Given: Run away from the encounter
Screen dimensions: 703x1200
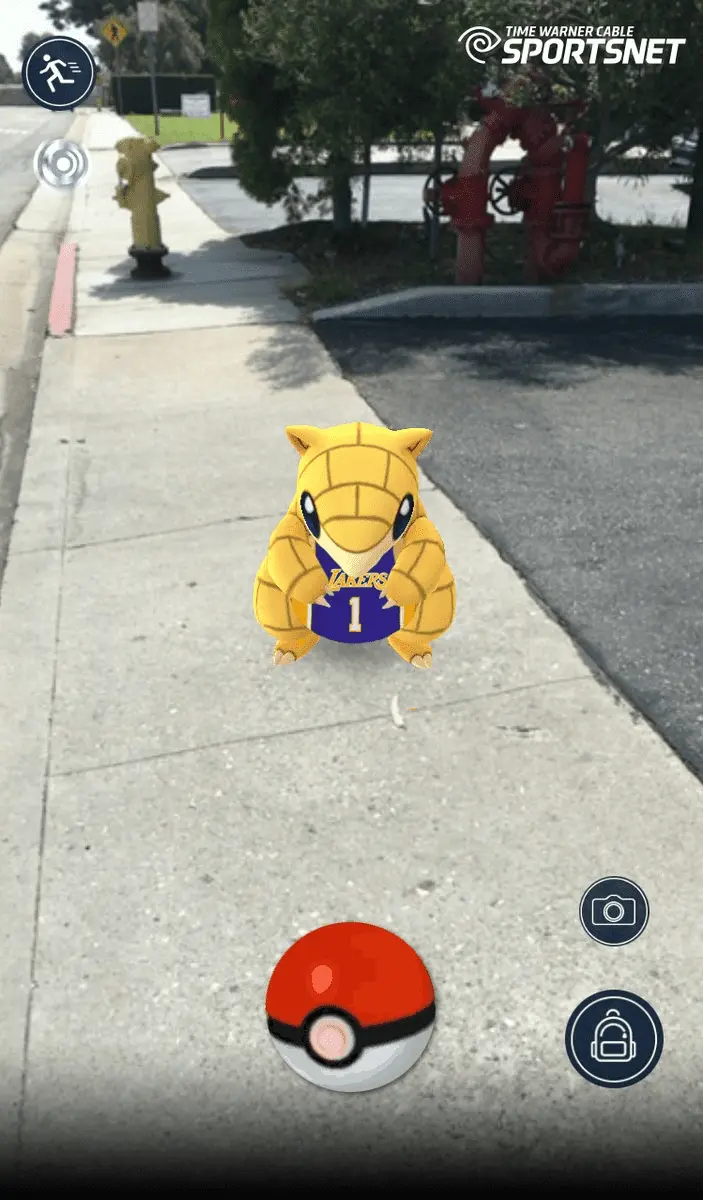Looking at the screenshot, I should (x=58, y=73).
